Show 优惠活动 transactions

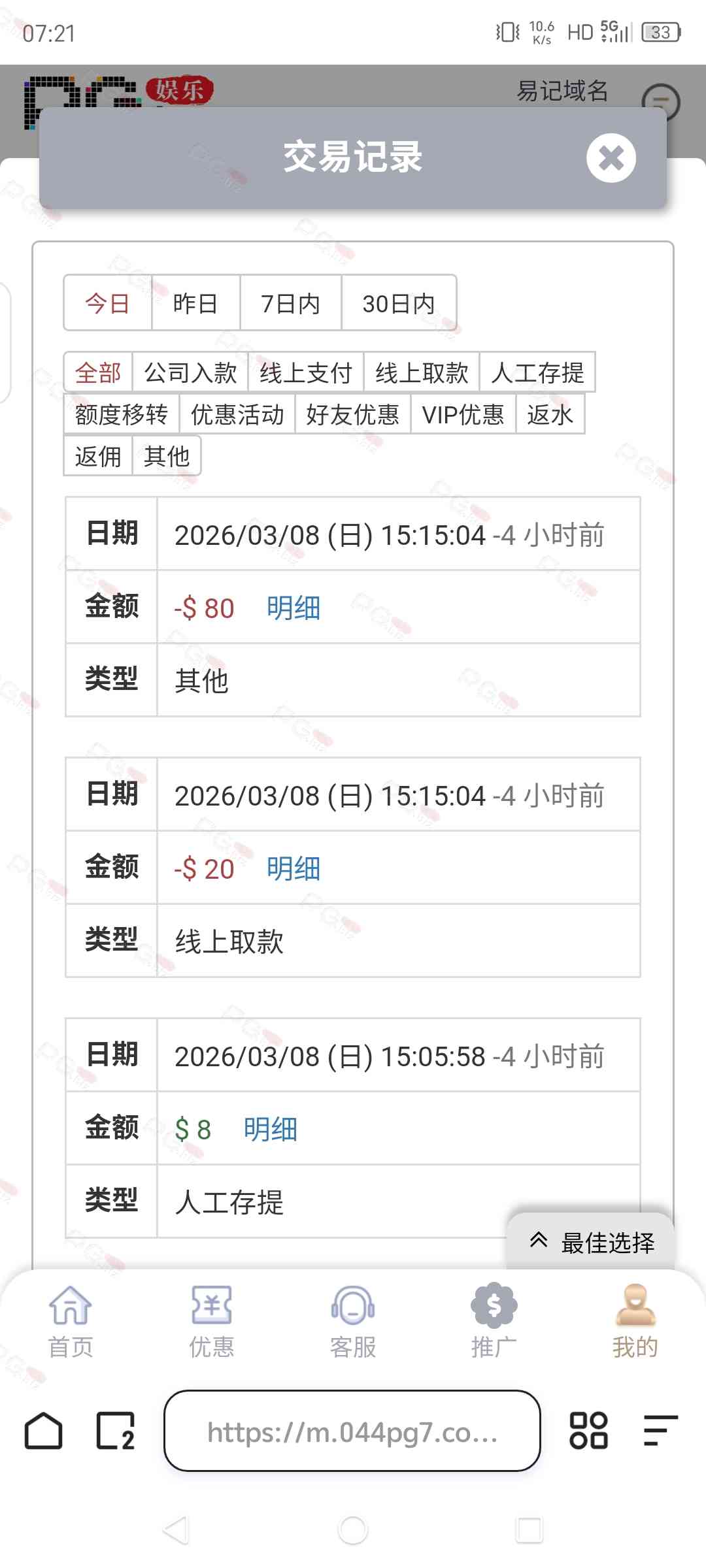237,414
